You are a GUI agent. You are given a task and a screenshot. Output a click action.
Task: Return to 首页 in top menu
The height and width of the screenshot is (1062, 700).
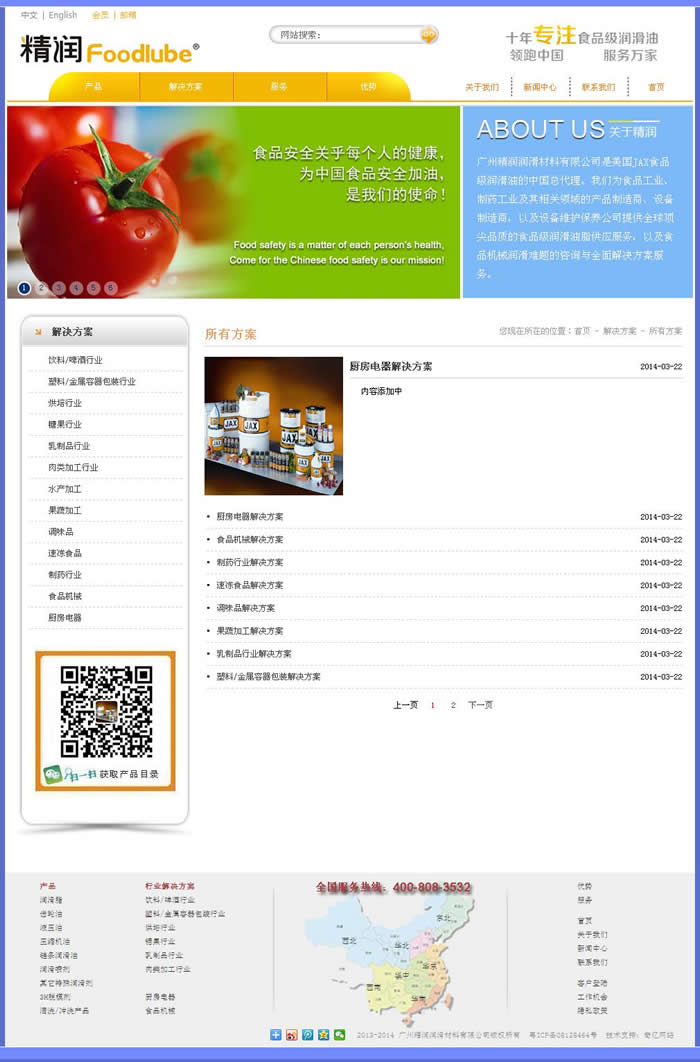pos(656,87)
